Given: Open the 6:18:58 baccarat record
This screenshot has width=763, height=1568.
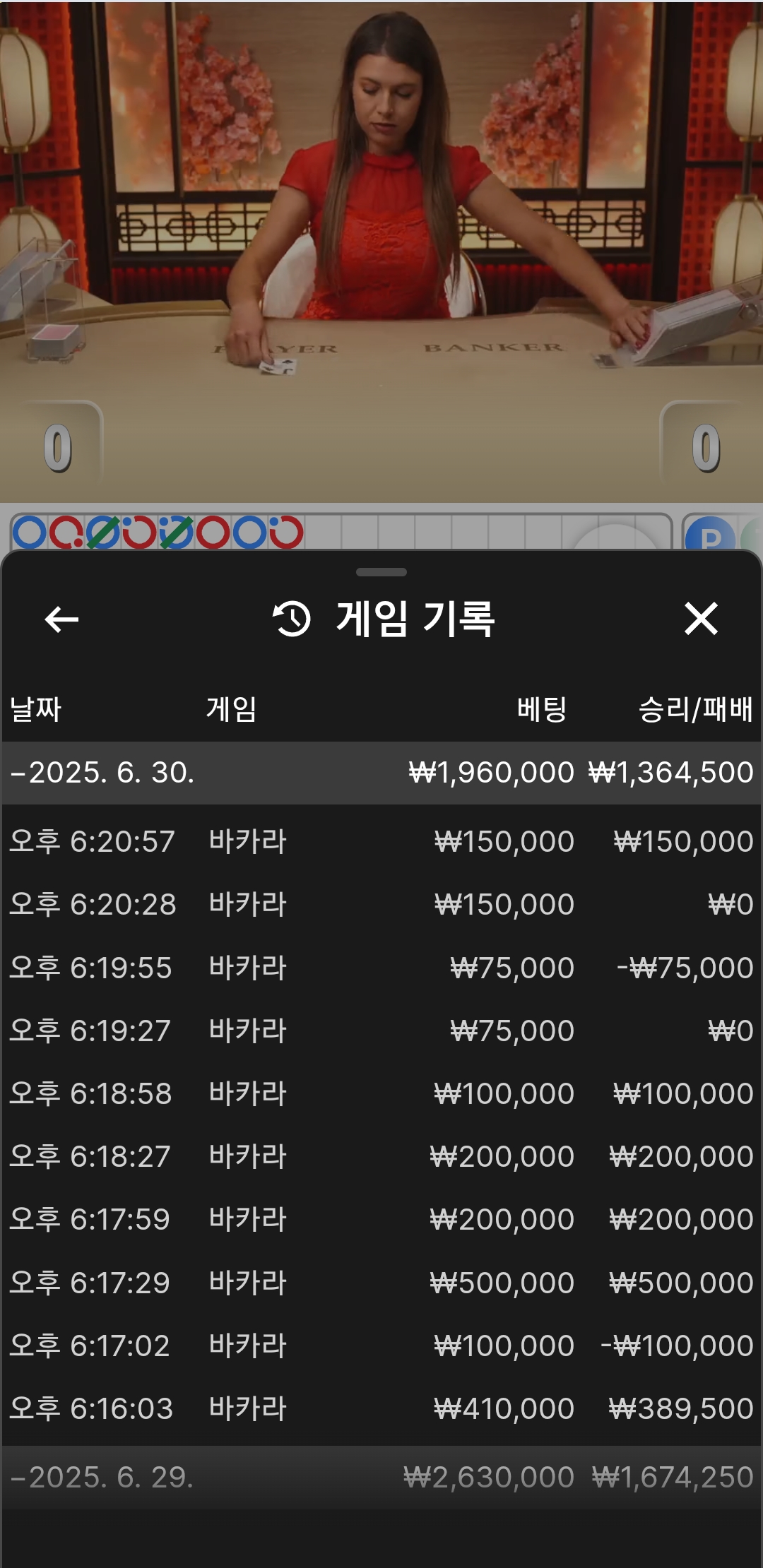Looking at the screenshot, I should [381, 1093].
